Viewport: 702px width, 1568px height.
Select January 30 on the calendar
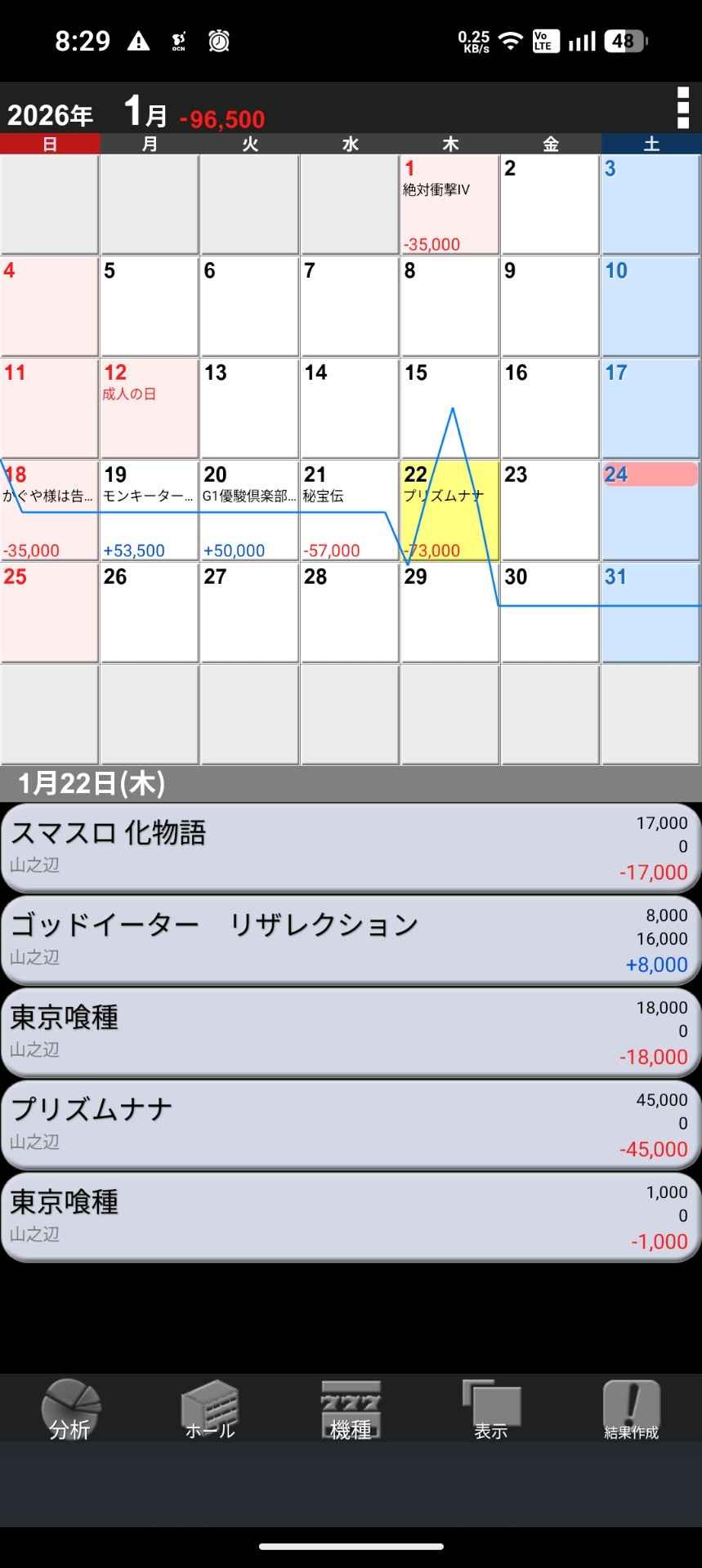pyautogui.click(x=550, y=612)
